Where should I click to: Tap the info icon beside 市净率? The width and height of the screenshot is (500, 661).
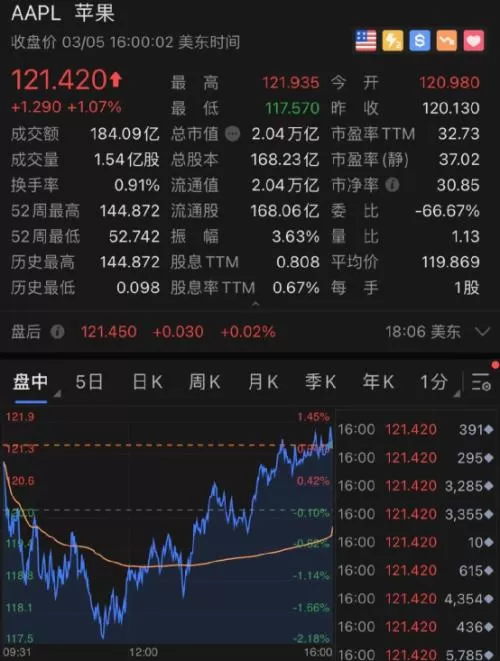(392, 185)
